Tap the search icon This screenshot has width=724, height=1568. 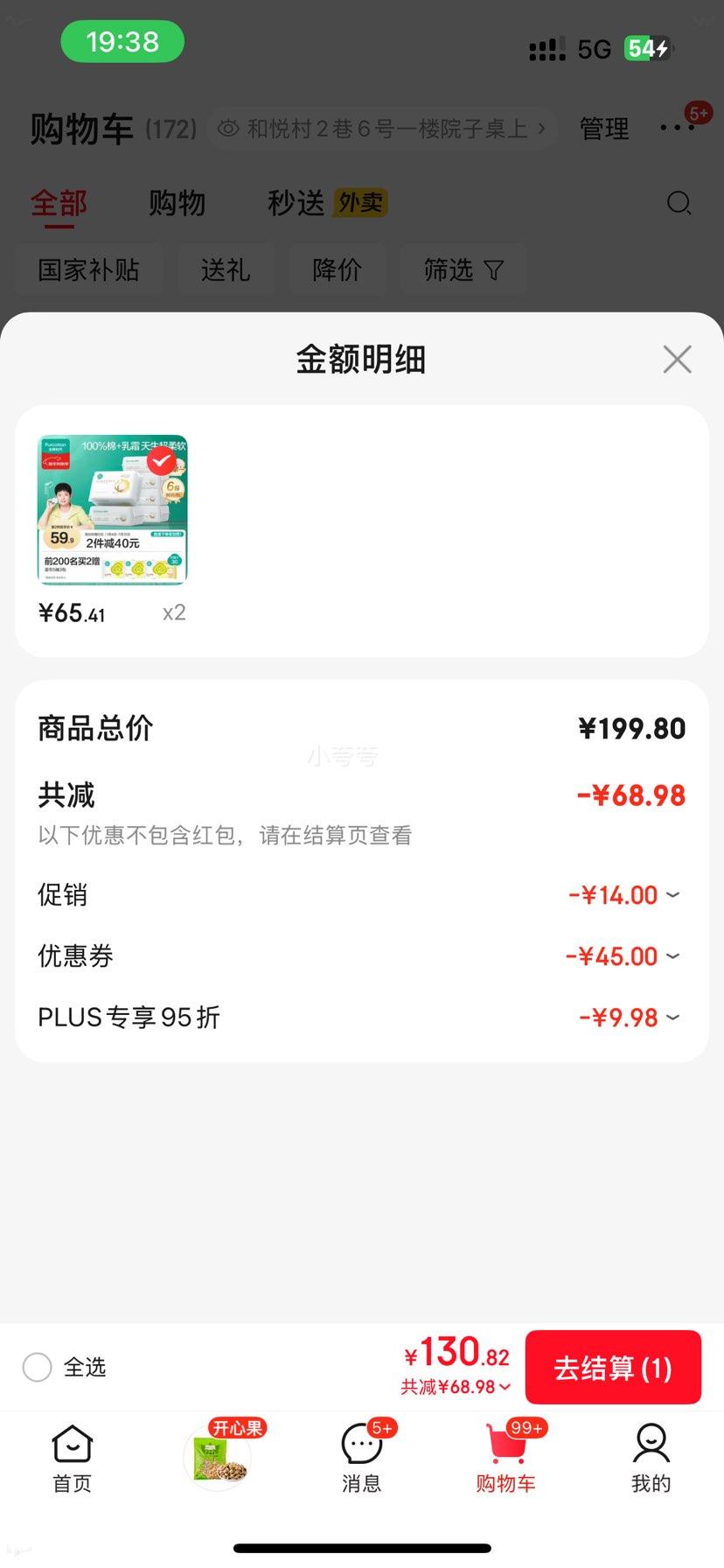point(679,203)
